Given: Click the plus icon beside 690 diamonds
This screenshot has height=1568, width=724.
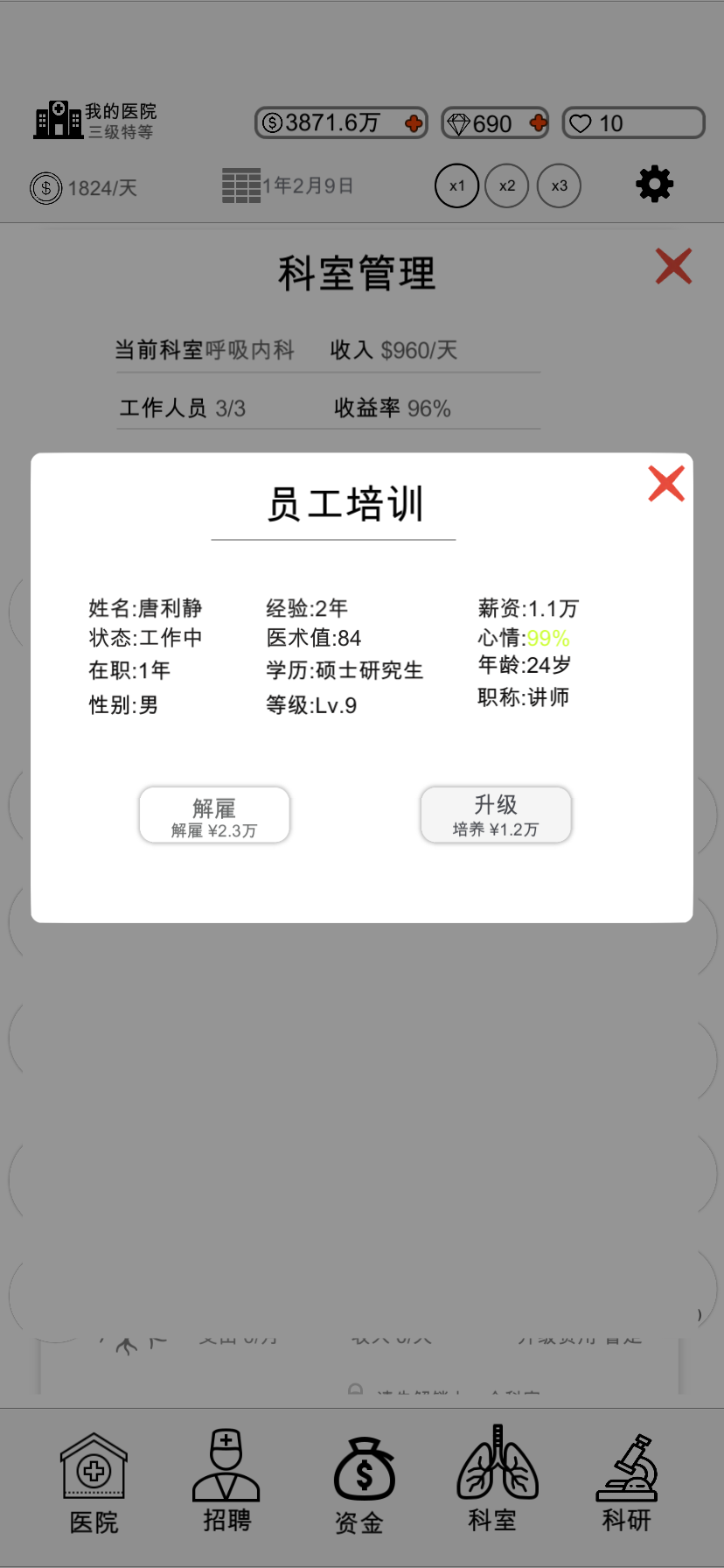Looking at the screenshot, I should 536,122.
